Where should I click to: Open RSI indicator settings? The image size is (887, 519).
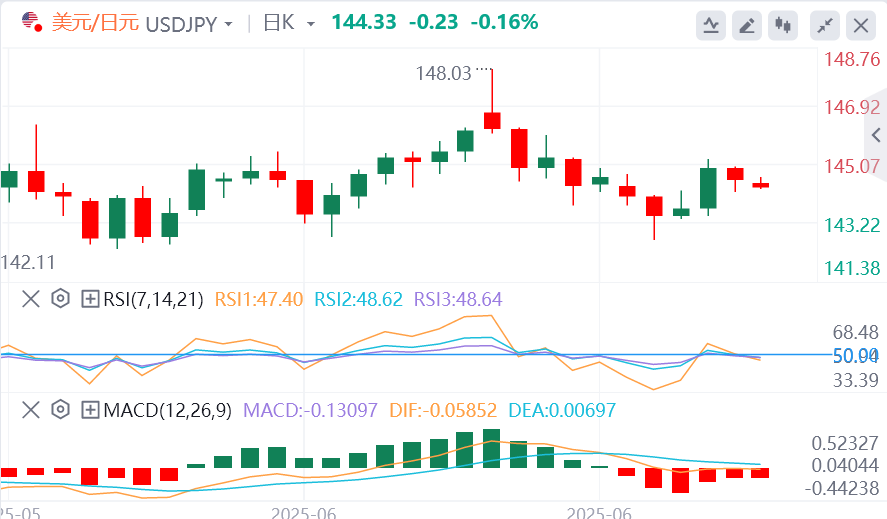60,298
